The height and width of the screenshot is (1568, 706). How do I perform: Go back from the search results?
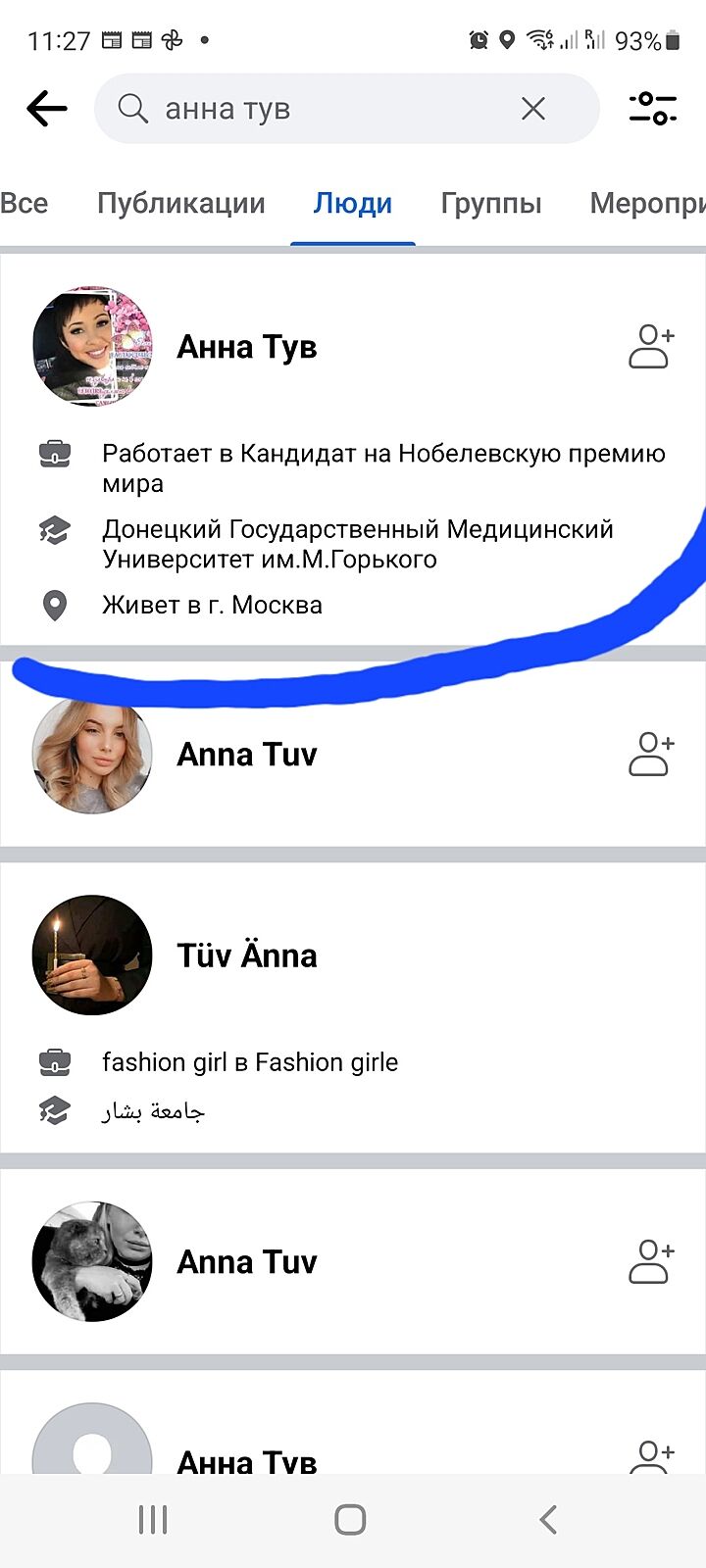[46, 108]
